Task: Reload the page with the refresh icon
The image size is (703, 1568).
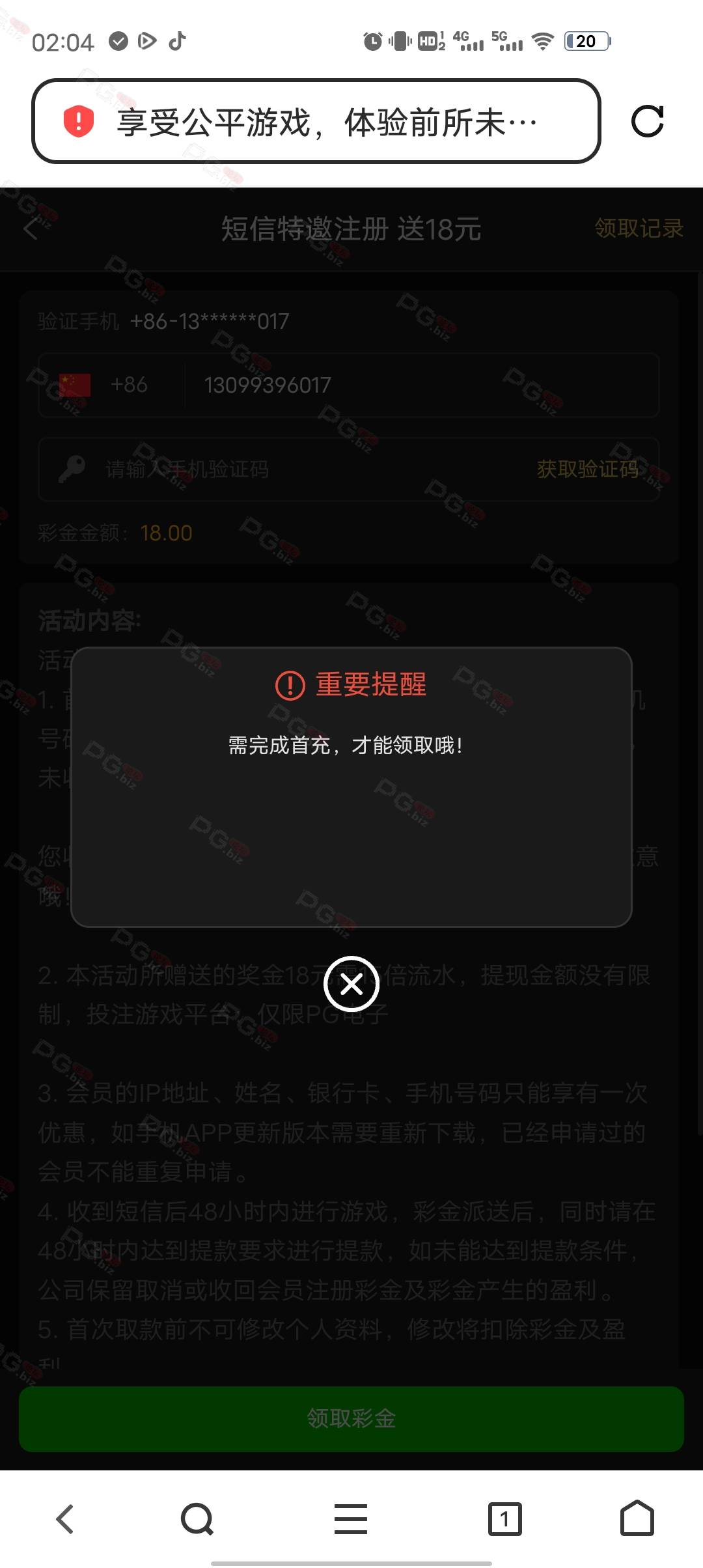Action: point(647,121)
